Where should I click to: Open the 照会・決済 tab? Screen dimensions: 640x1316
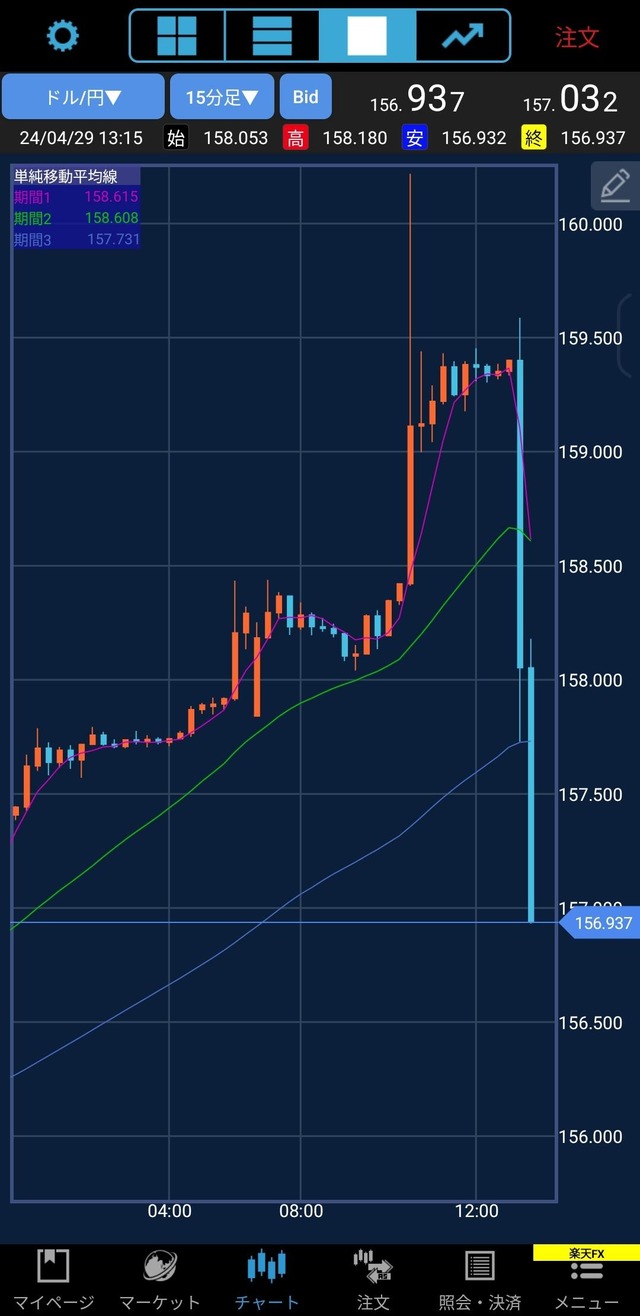click(479, 1280)
